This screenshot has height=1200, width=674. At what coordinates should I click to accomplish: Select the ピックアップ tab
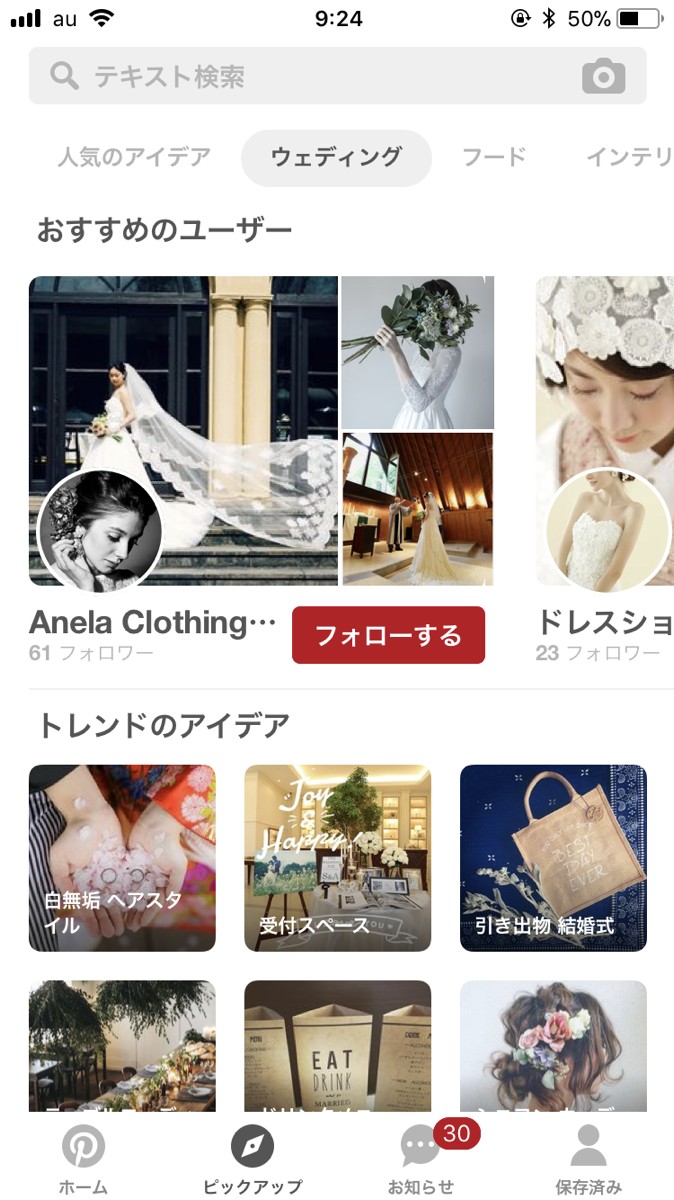[252, 1160]
